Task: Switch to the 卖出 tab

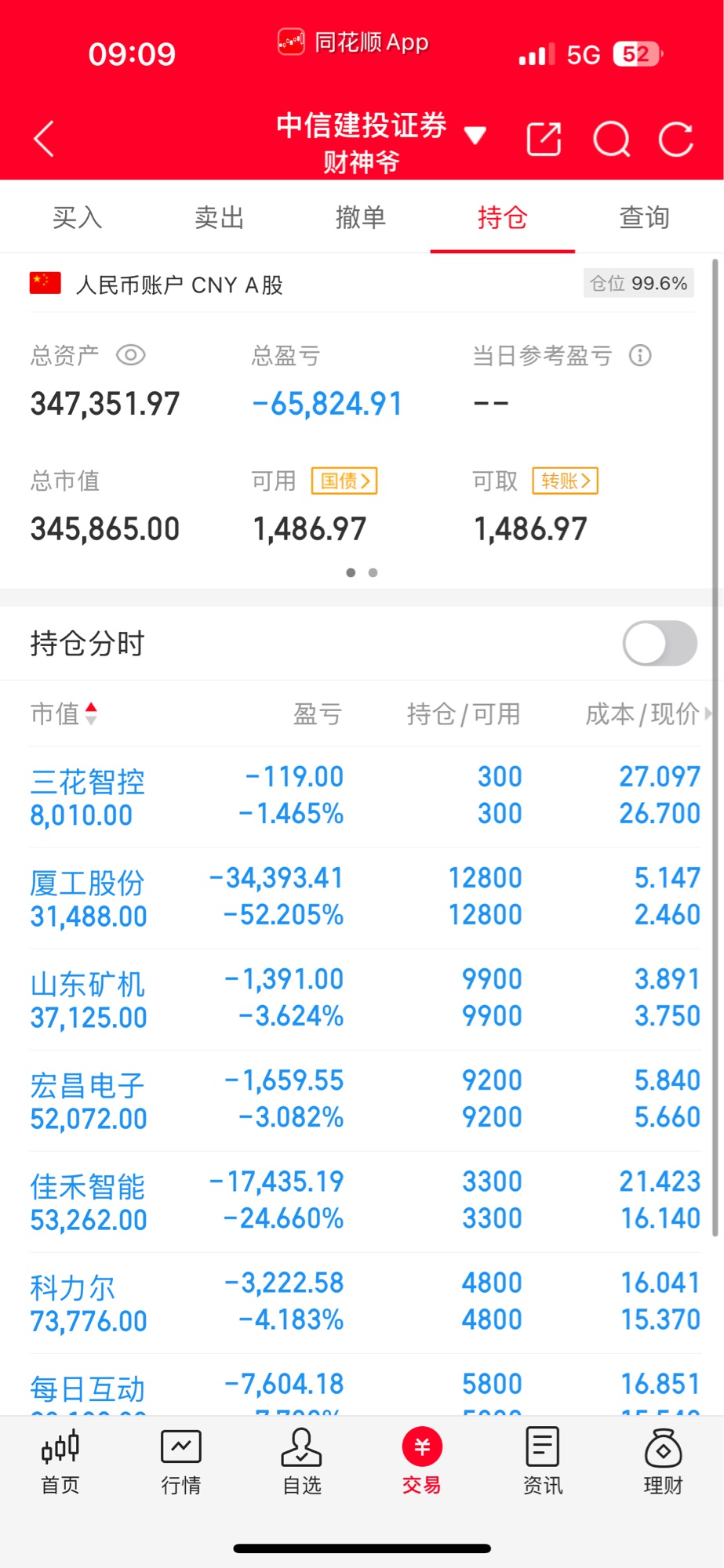Action: 219,217
